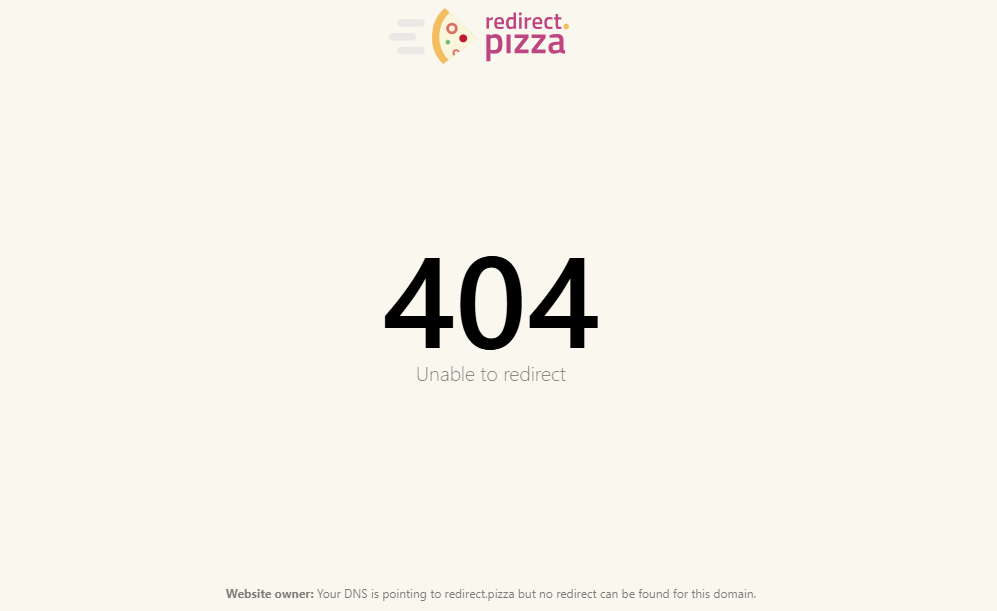Open the redirect.pizza logo link
Viewport: 997px width, 611px height.
click(479, 36)
